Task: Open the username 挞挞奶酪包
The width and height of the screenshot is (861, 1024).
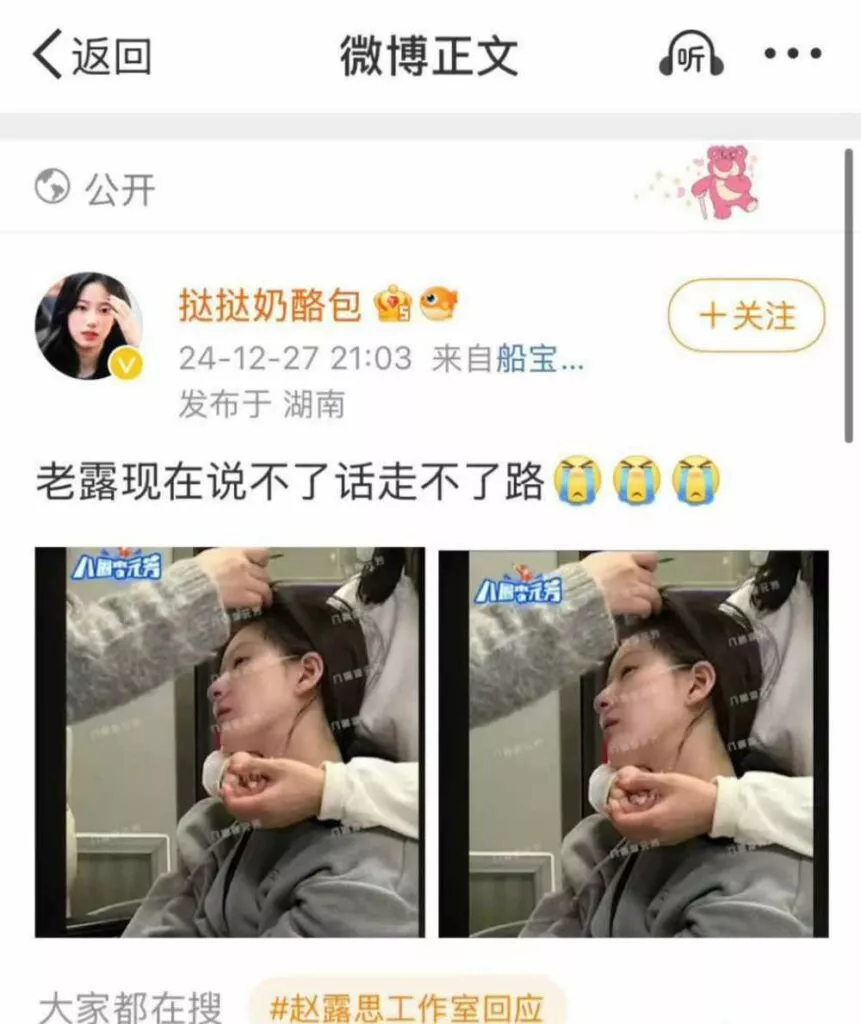Action: [x=270, y=304]
